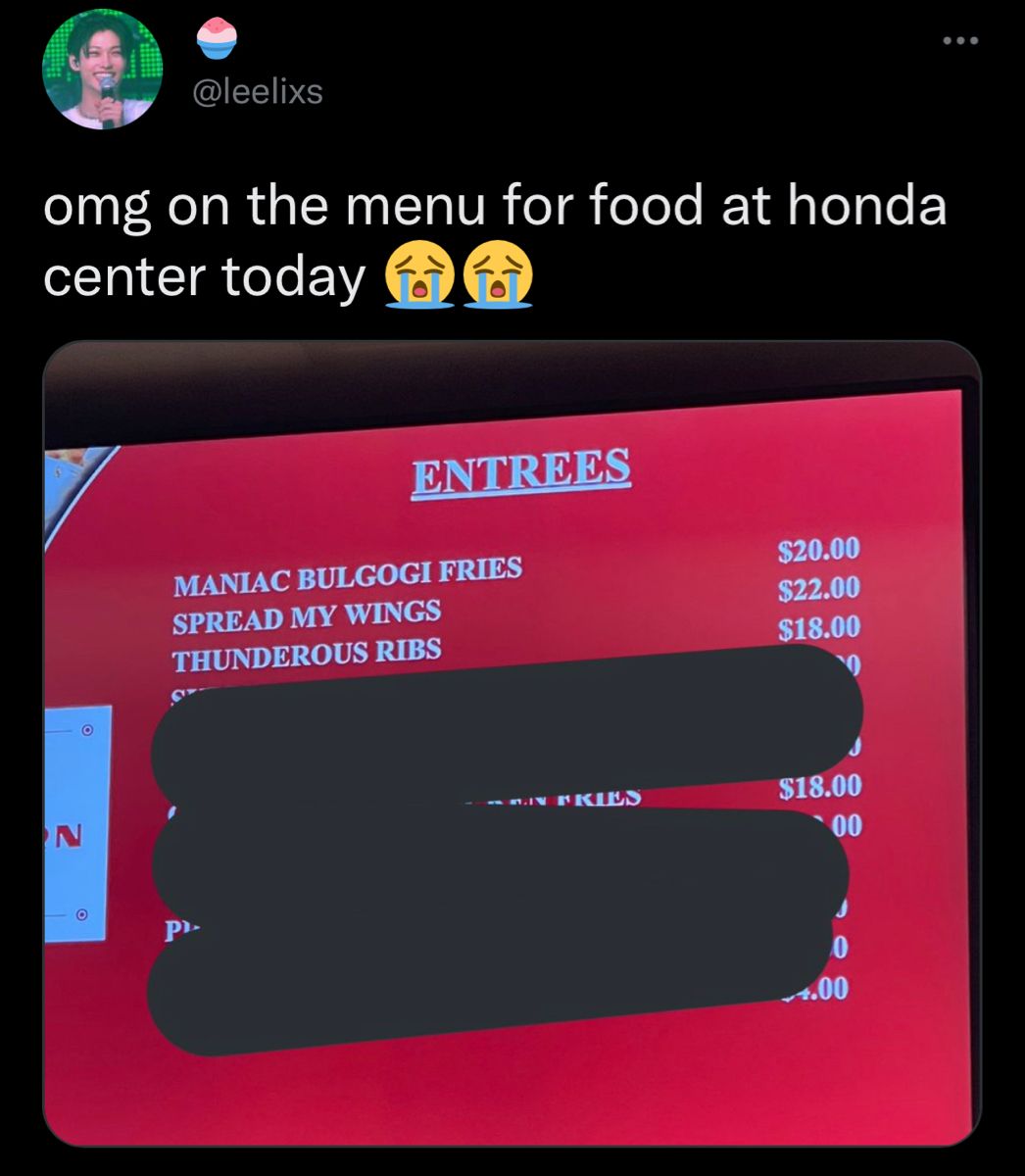Open the tweet author's profile picture
Viewport: 1025px width, 1176px height.
coord(102,71)
